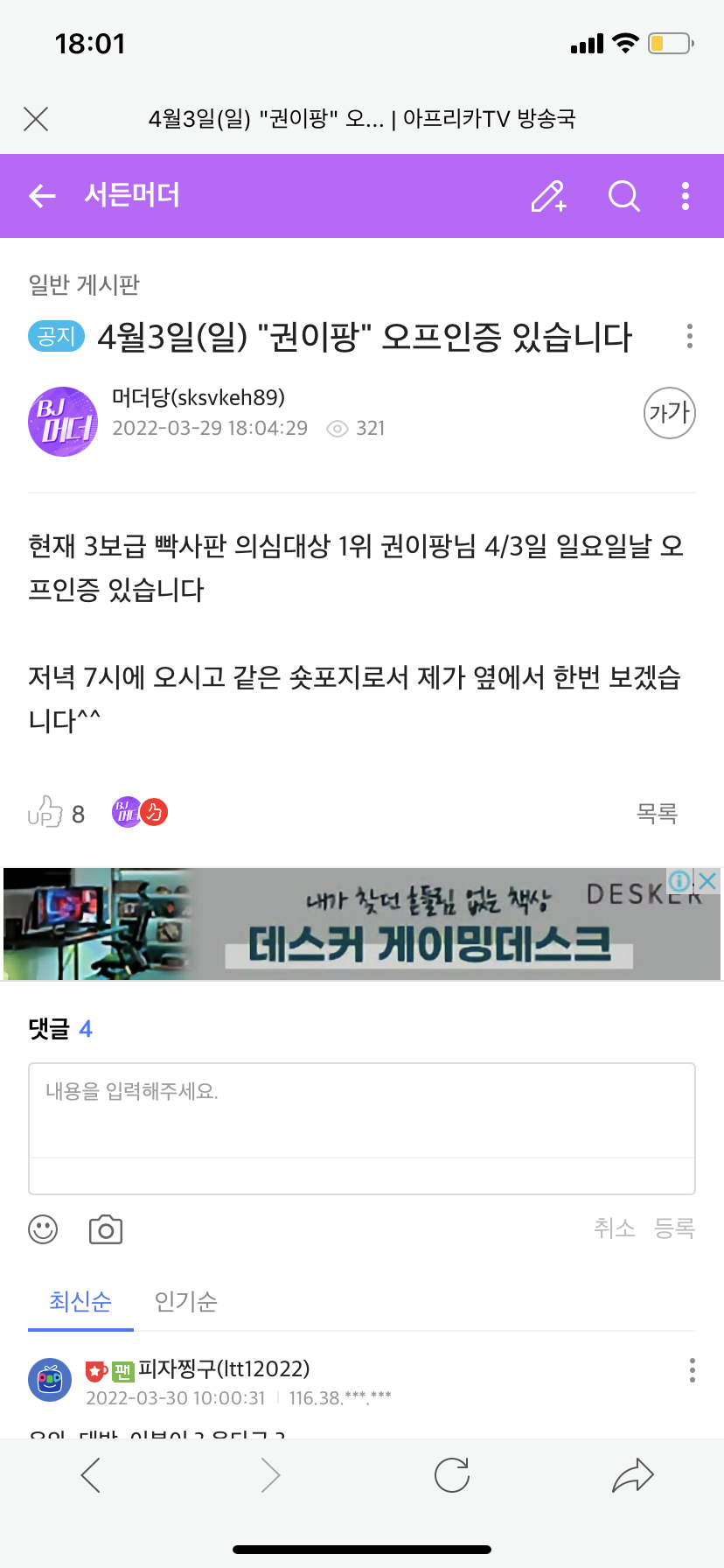Open search in the purple header

[x=623, y=196]
